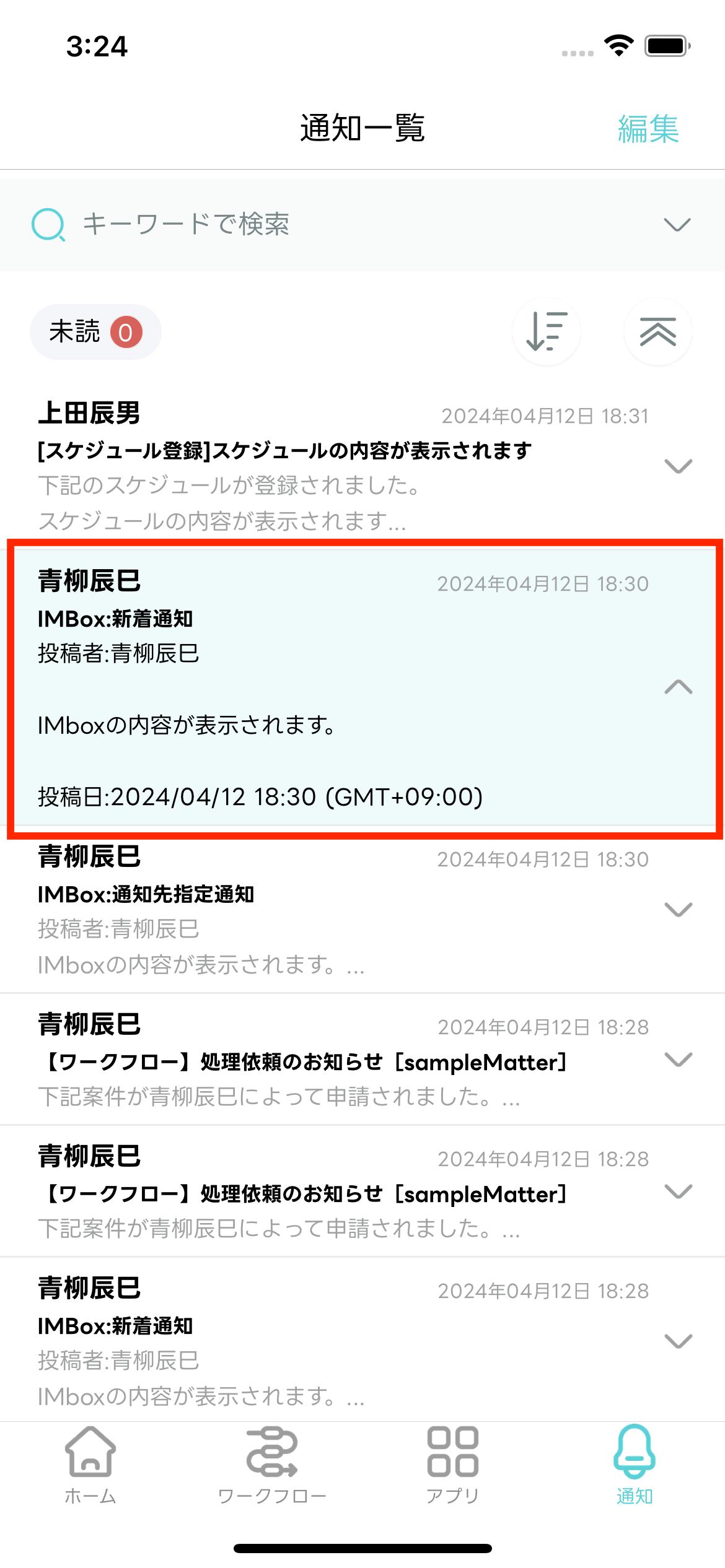Tap the 編集 edit button

click(648, 129)
